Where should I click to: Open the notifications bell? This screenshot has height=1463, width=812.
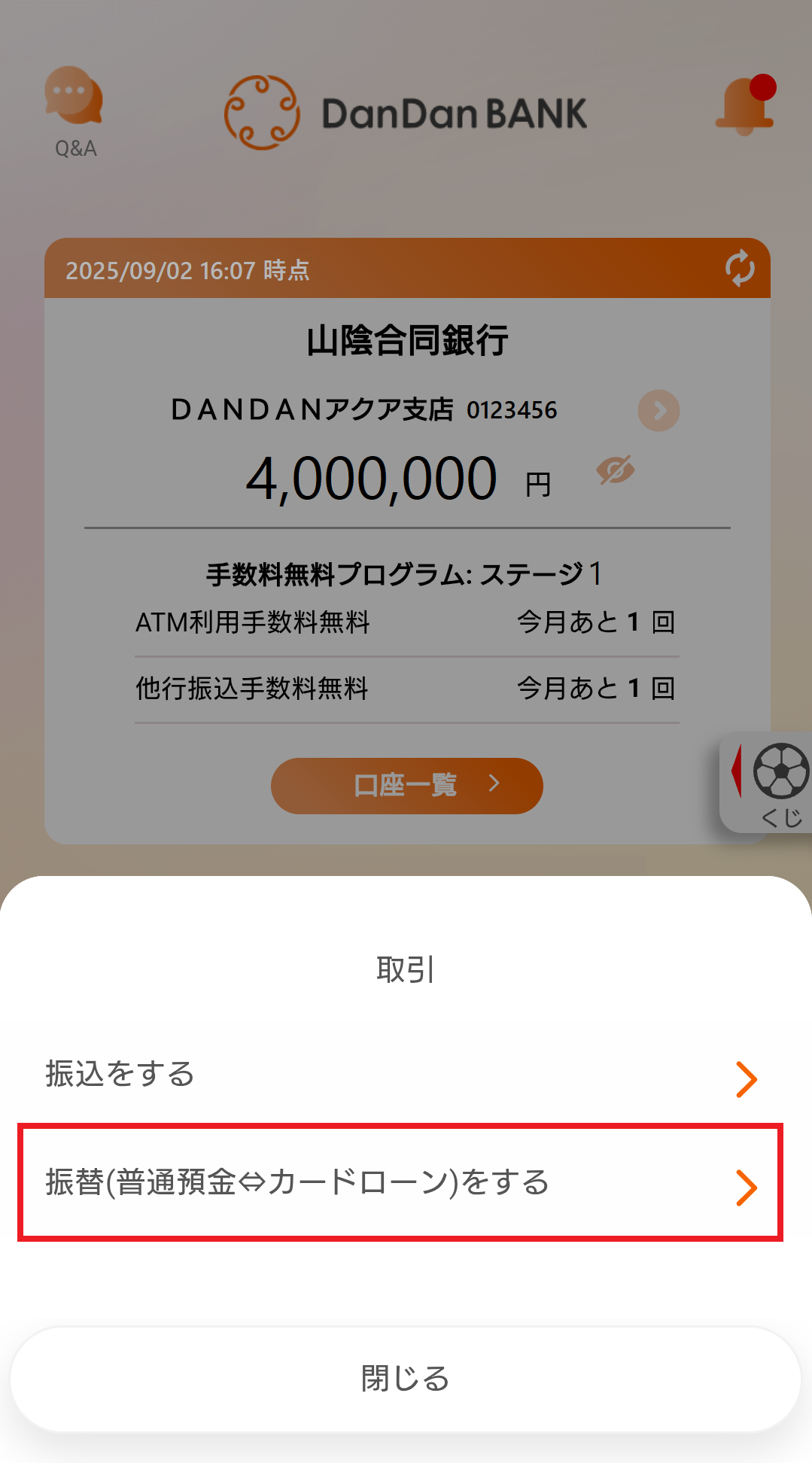click(x=745, y=106)
